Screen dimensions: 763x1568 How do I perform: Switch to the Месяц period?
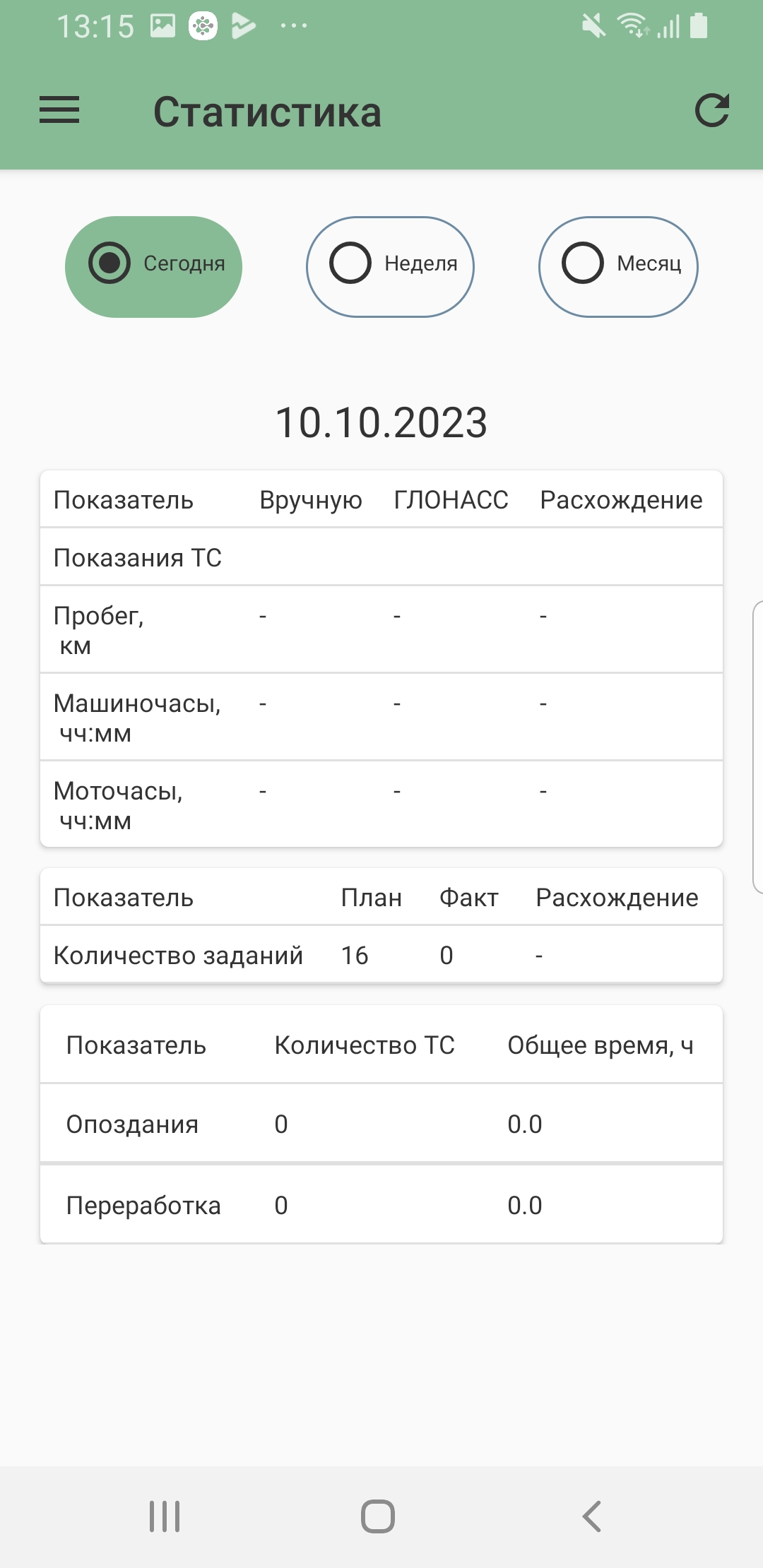point(617,266)
